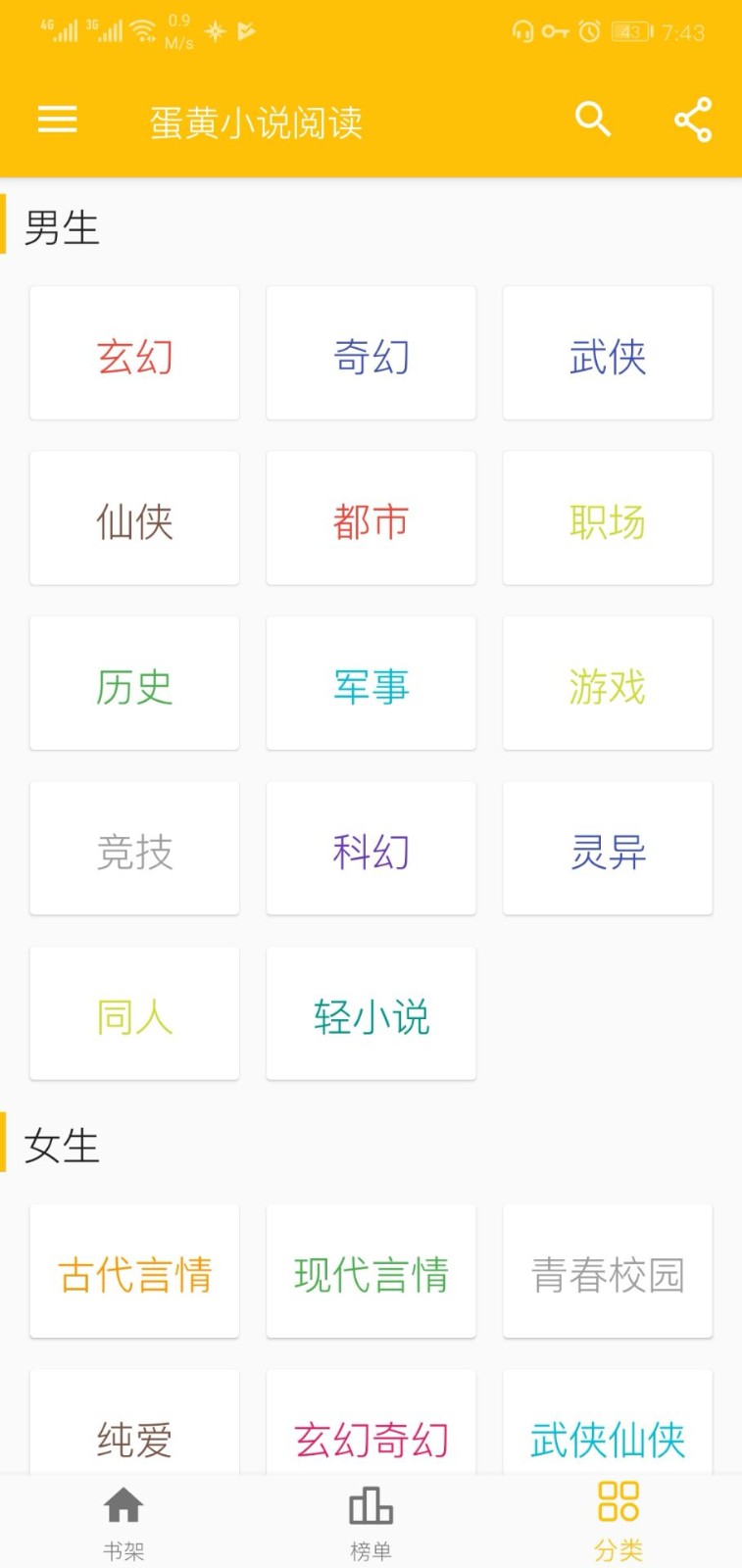Screen dimensions: 742x1568
Task: Select the 青春校园 genre card
Action: (607, 1271)
